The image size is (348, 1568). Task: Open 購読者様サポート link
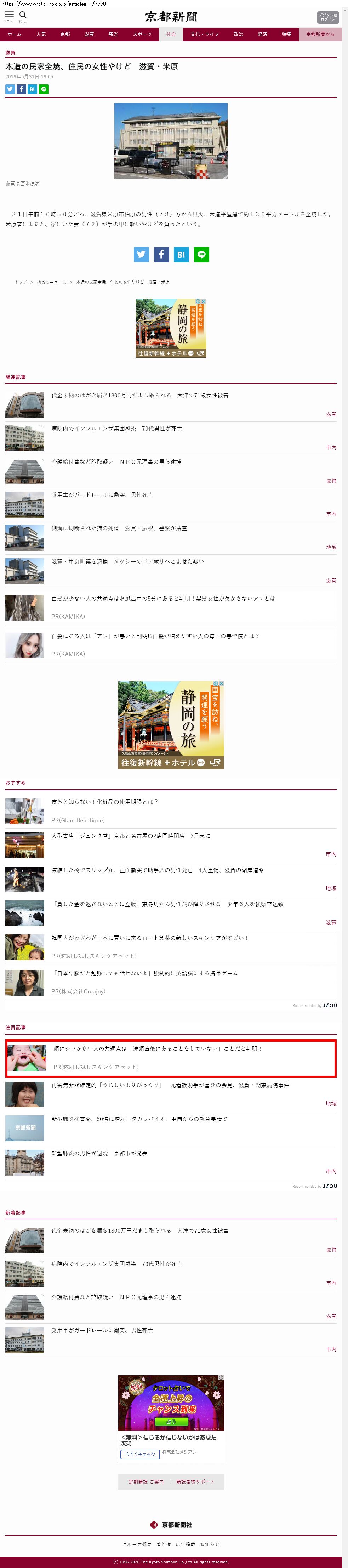click(195, 1482)
